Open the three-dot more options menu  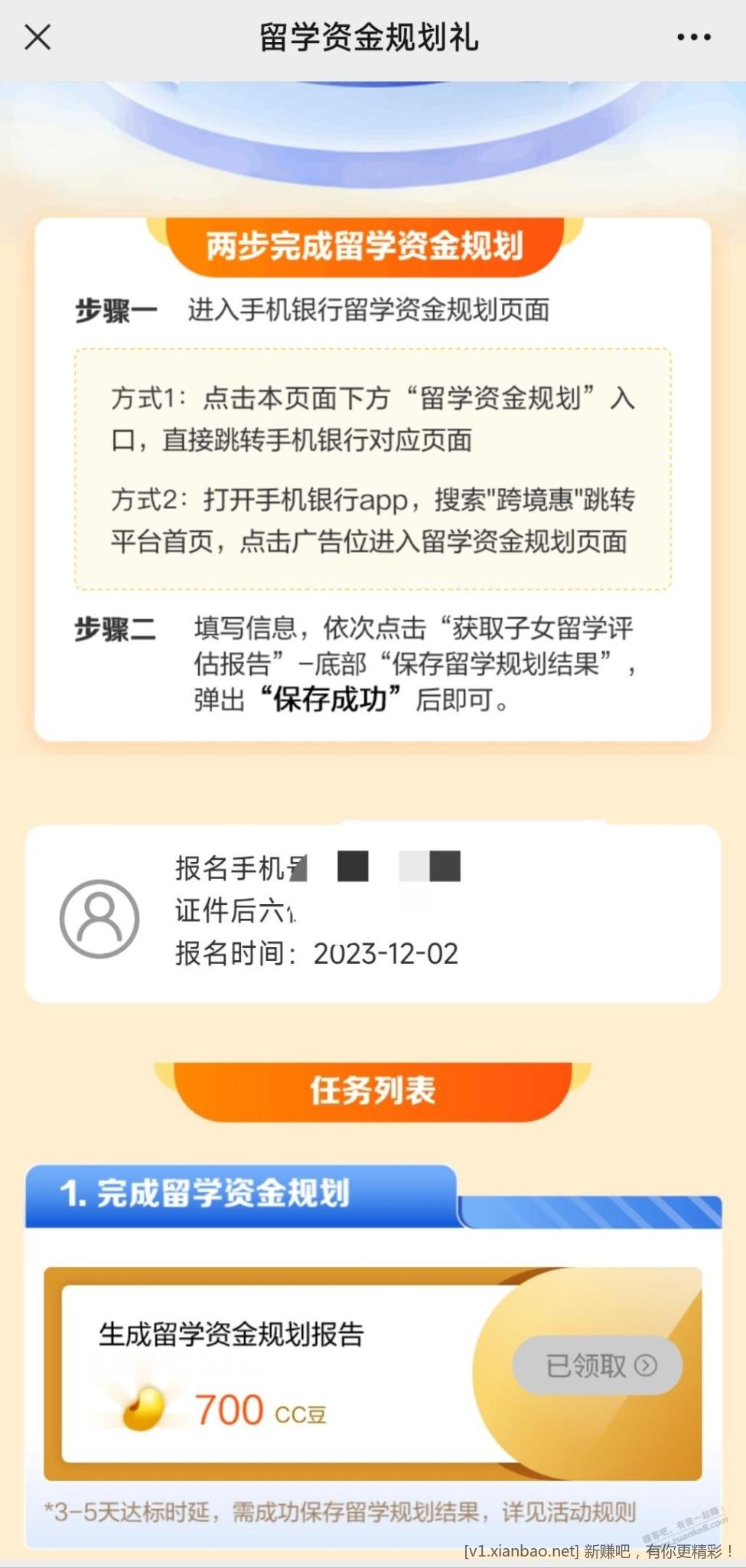(693, 37)
